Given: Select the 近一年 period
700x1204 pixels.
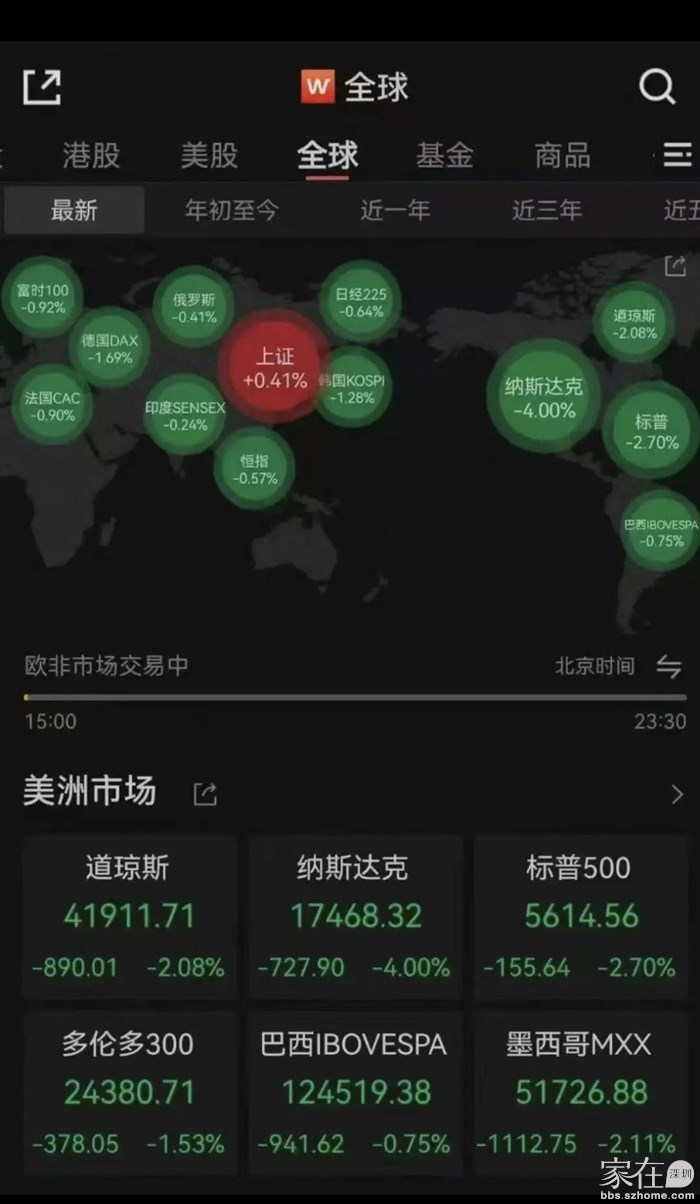Looking at the screenshot, I should pos(395,210).
